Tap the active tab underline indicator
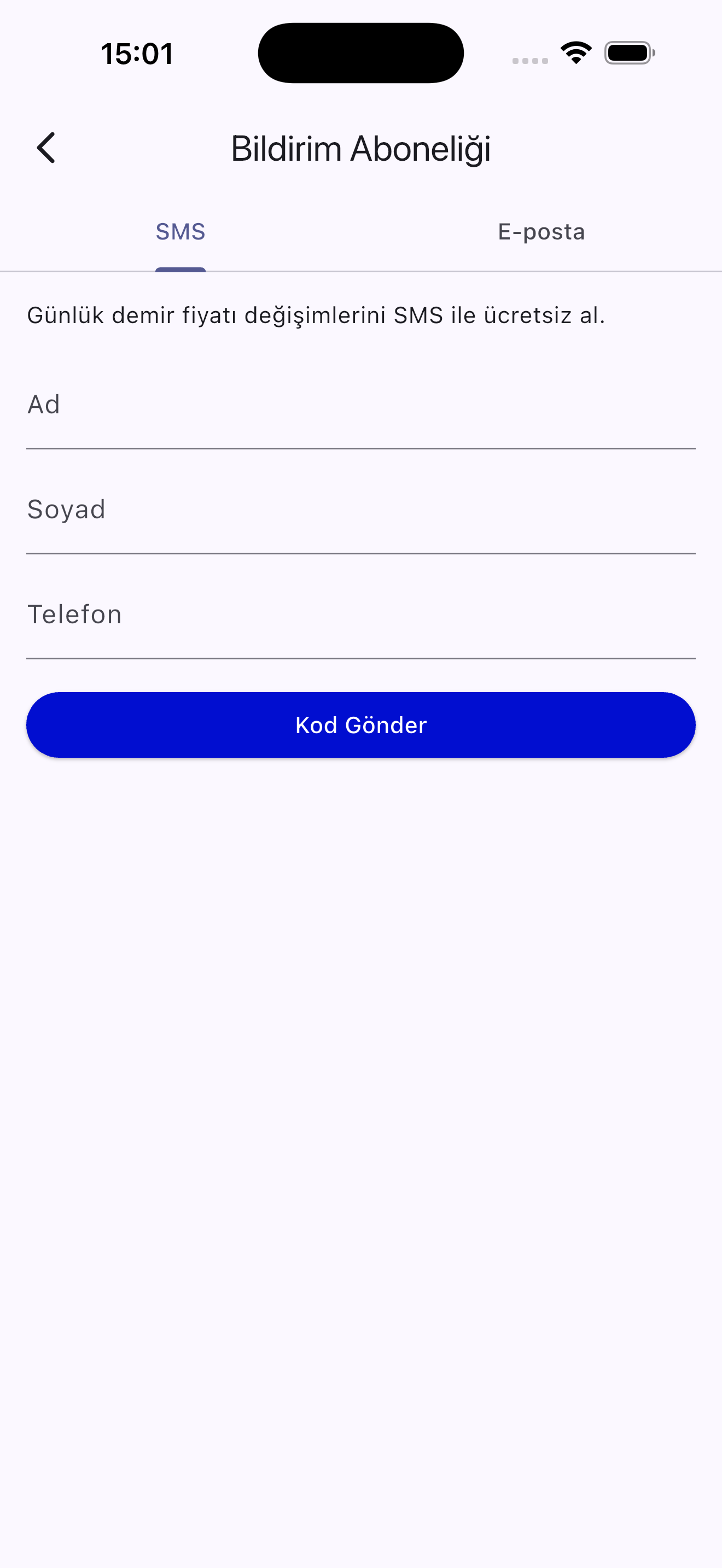Screen dimensions: 722x1568 tap(180, 267)
